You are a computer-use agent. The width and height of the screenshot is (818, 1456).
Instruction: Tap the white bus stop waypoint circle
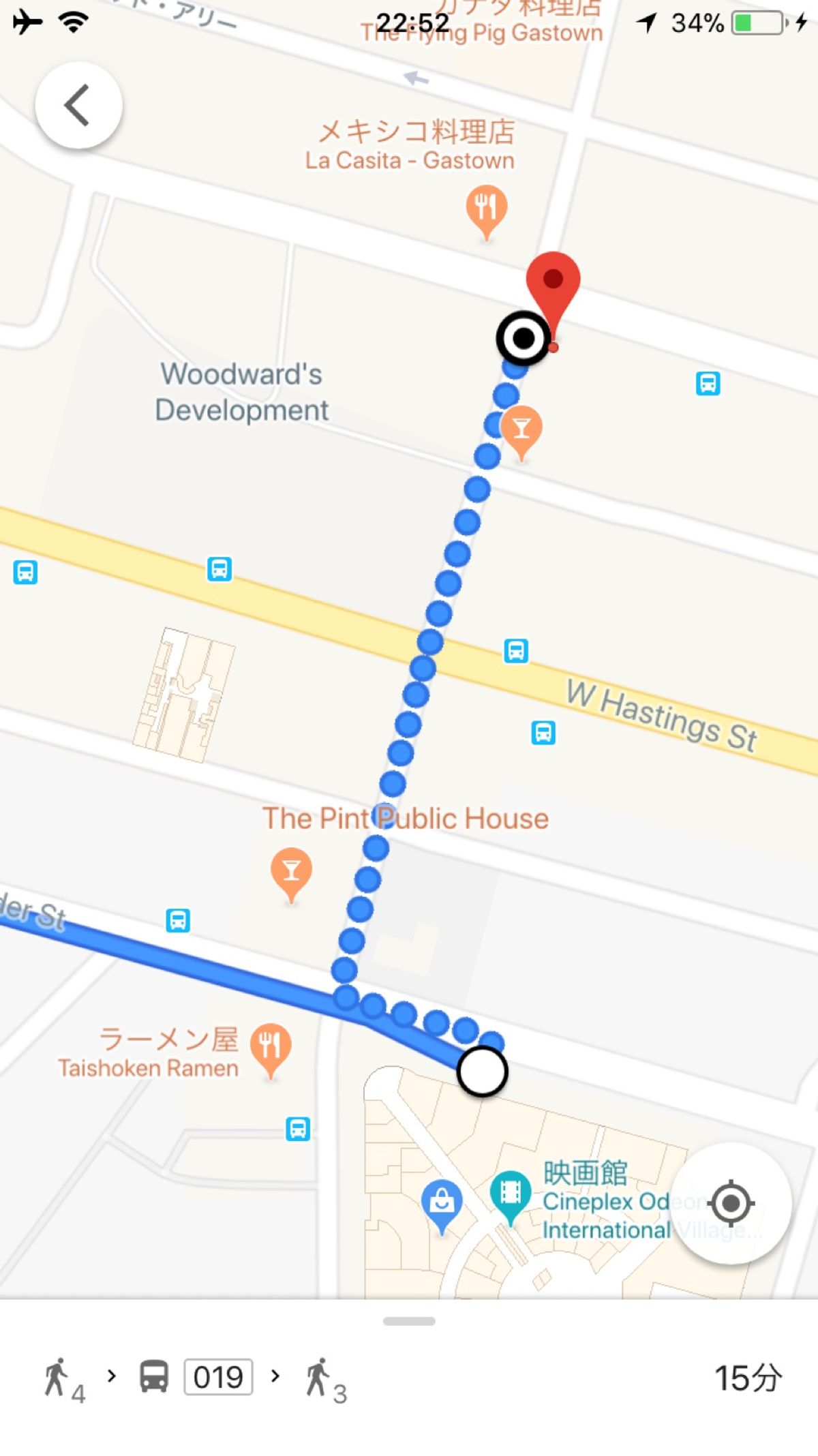click(483, 1072)
